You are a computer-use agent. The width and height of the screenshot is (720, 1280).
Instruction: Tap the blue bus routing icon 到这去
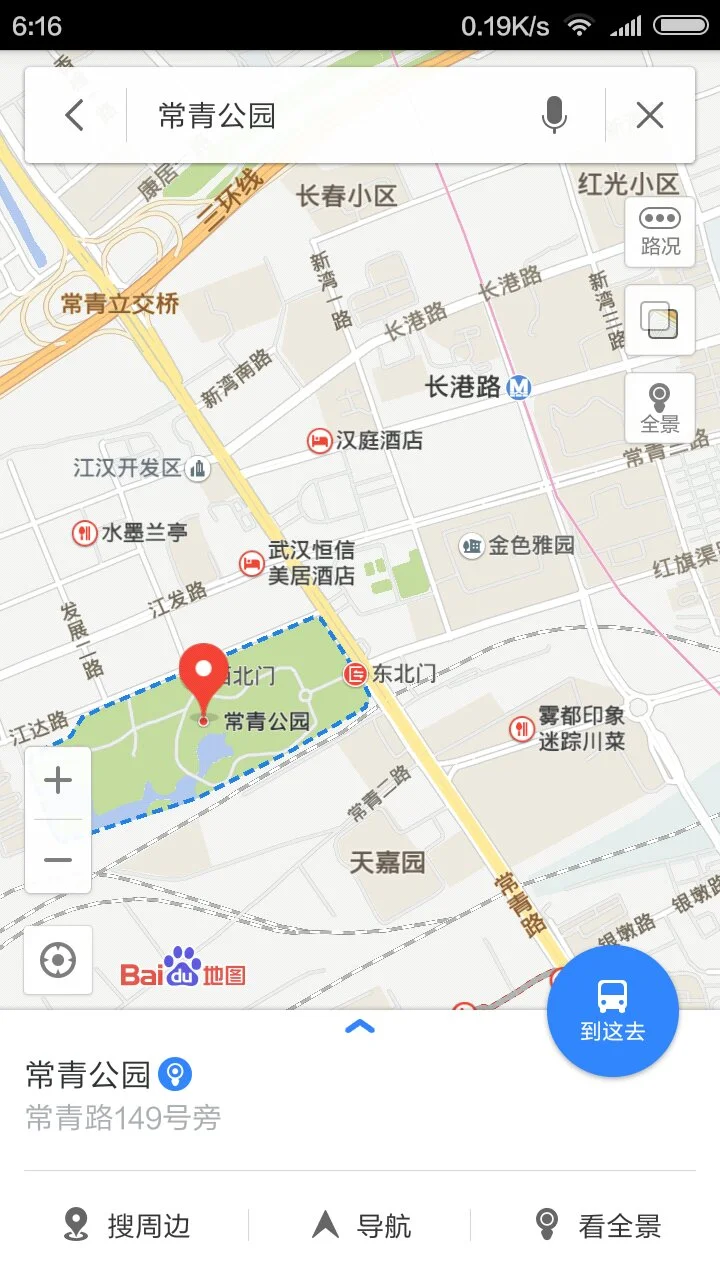coord(613,1010)
